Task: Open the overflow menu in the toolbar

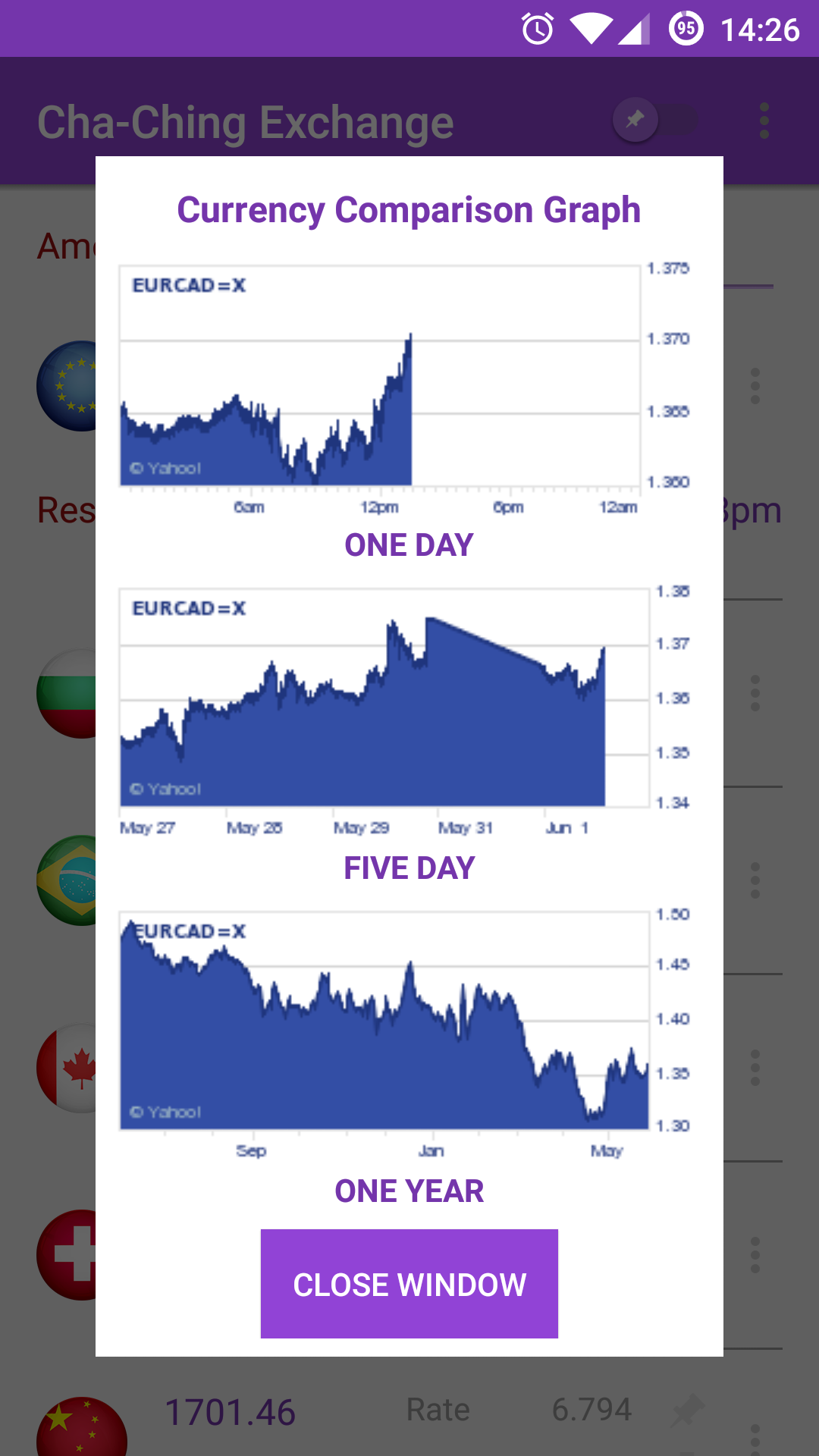Action: point(764,119)
